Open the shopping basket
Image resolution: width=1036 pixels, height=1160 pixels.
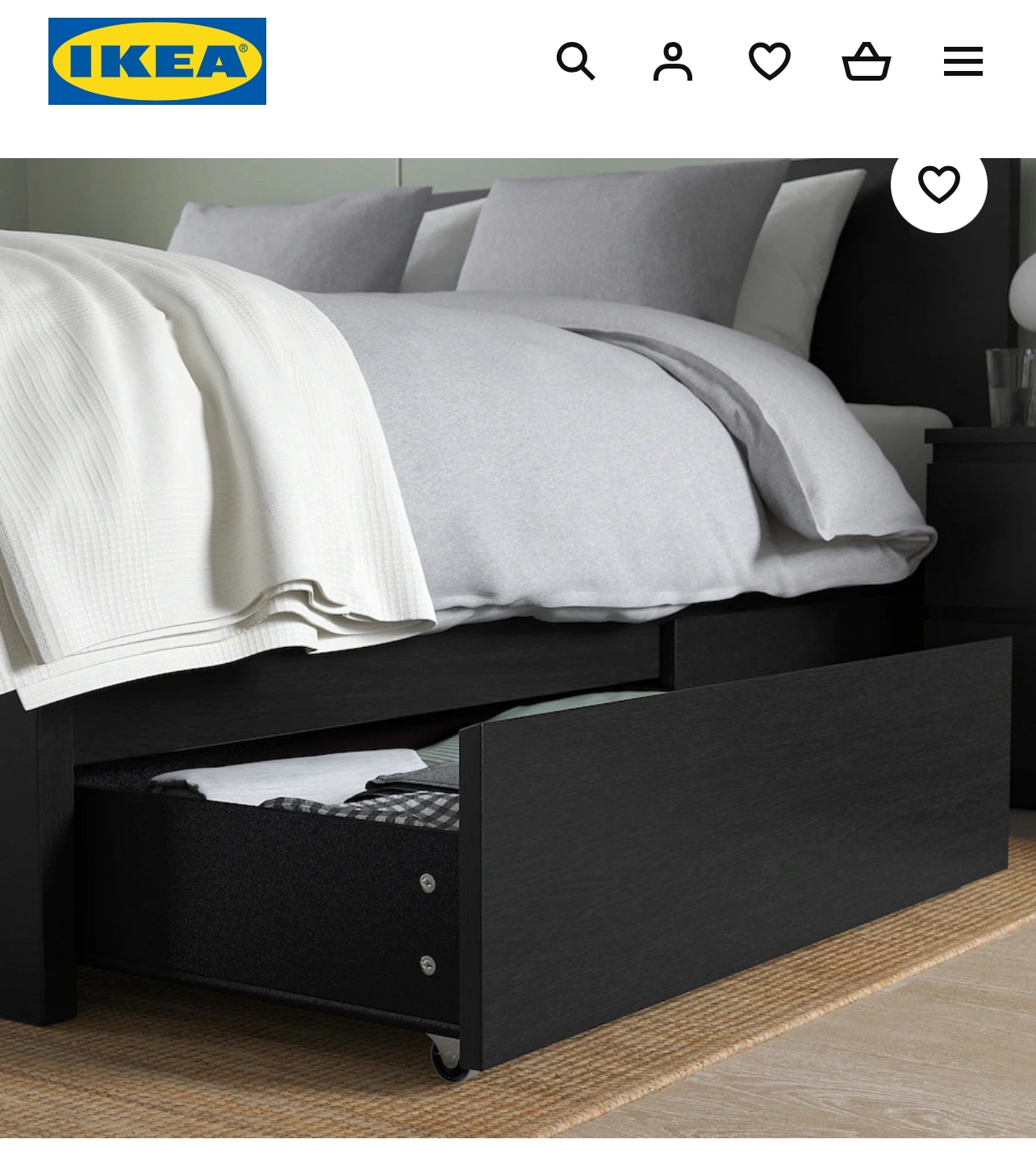tap(866, 61)
